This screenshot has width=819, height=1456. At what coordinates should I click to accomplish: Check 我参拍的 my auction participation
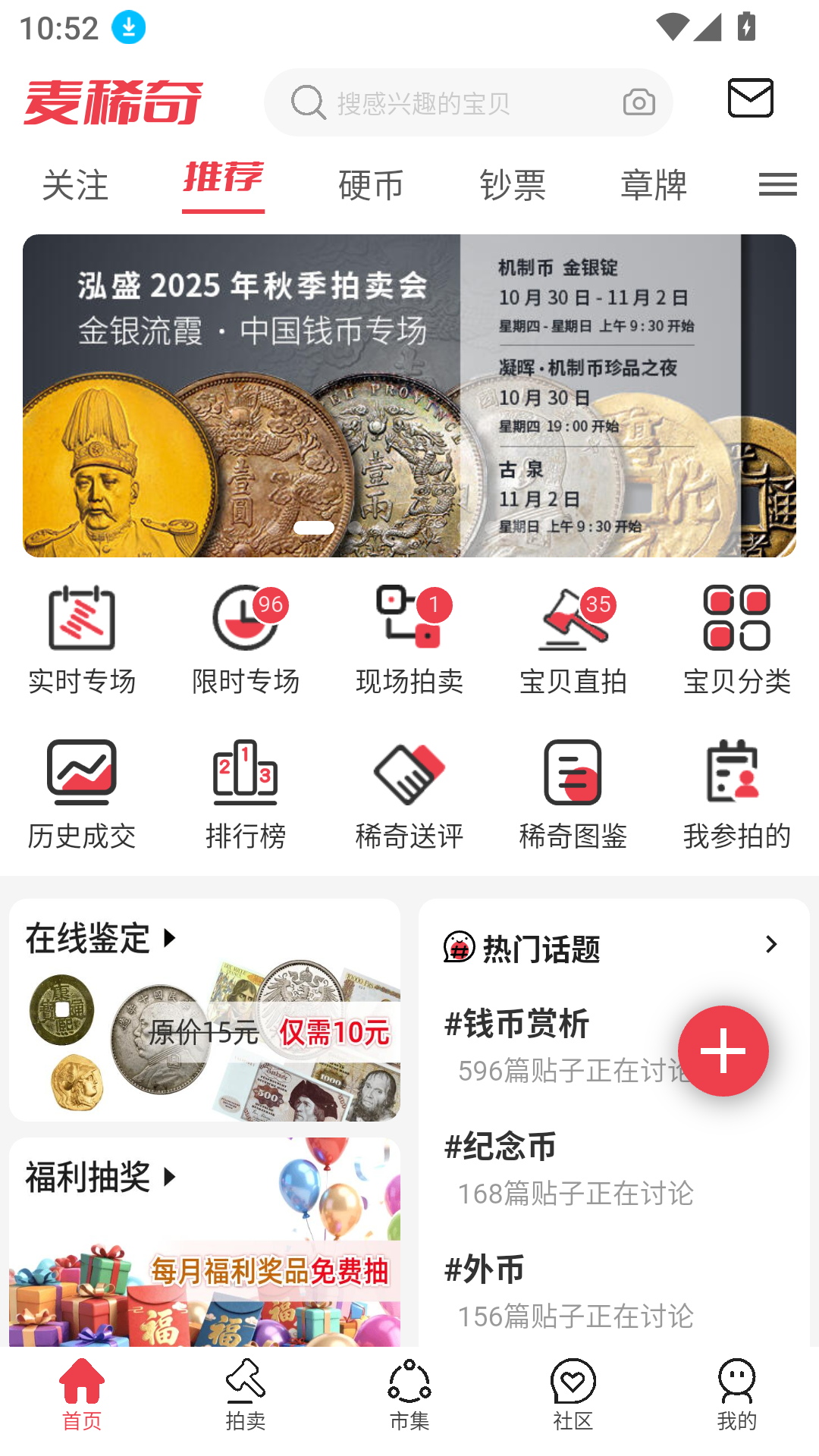pos(737,792)
